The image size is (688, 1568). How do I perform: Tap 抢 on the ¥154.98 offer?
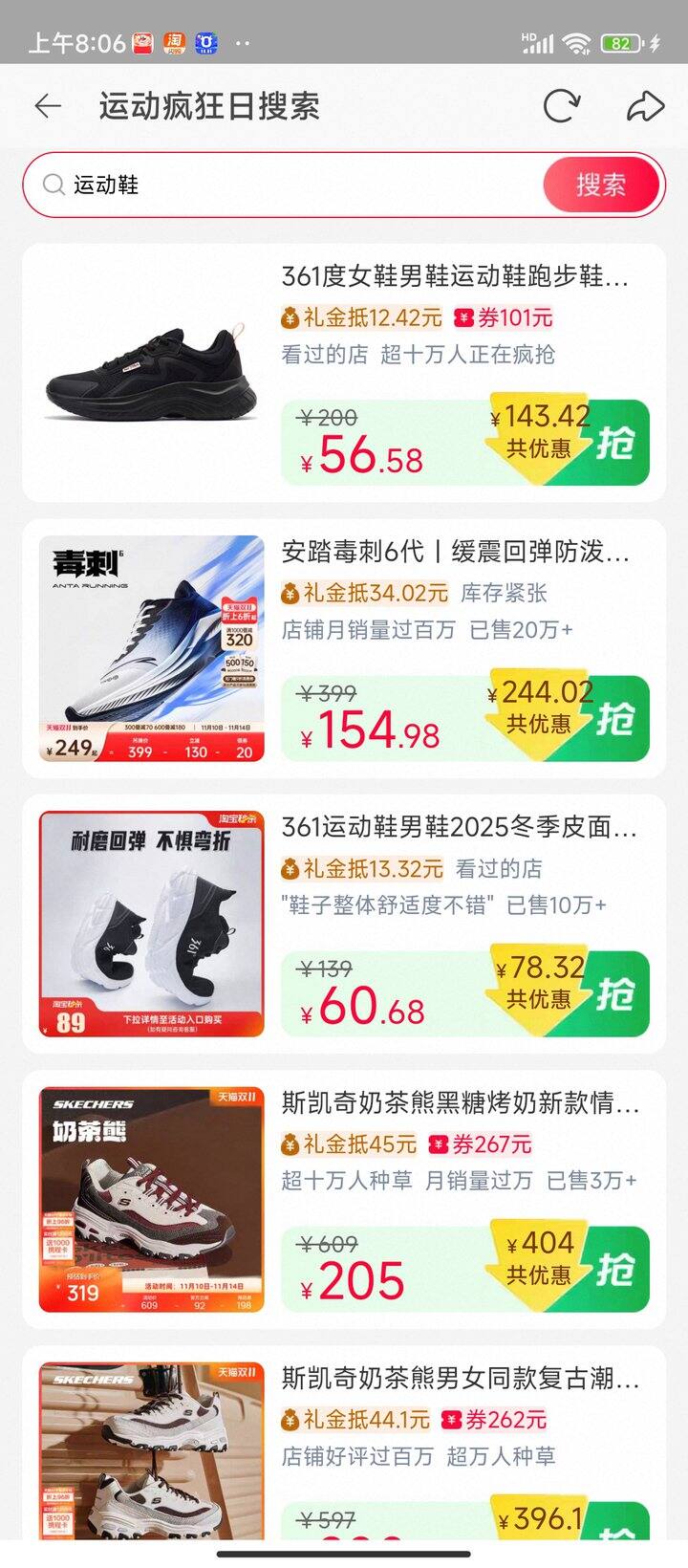[615, 718]
